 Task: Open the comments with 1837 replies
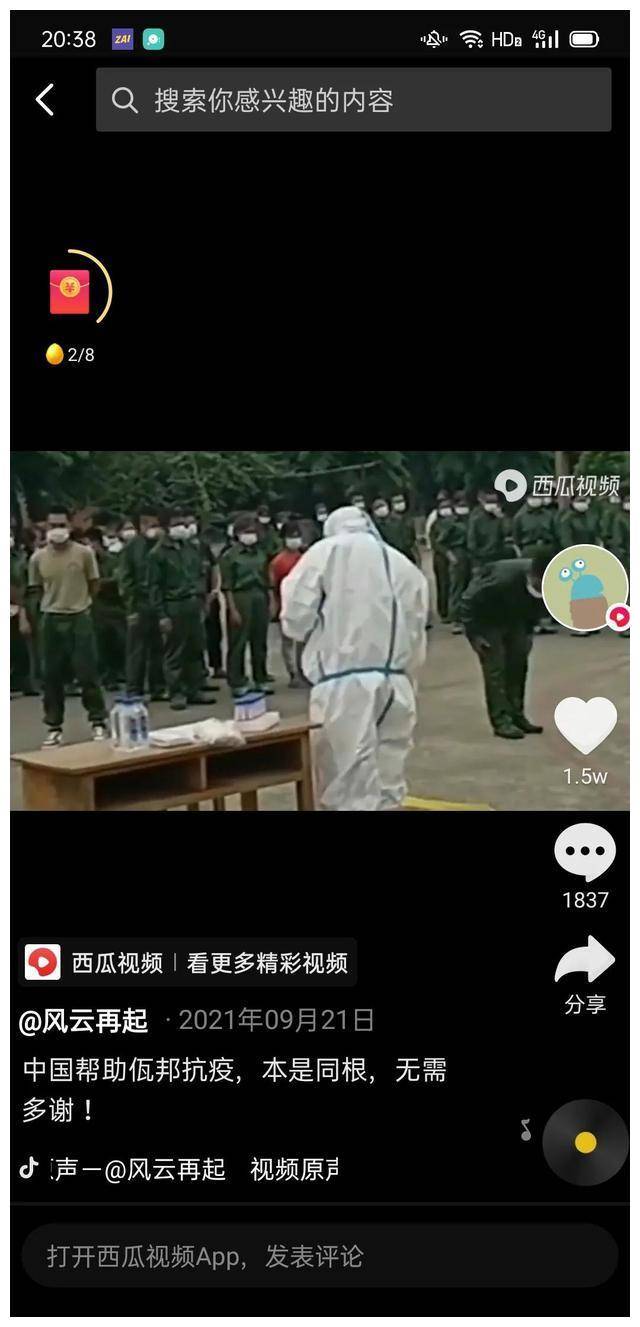click(x=585, y=853)
